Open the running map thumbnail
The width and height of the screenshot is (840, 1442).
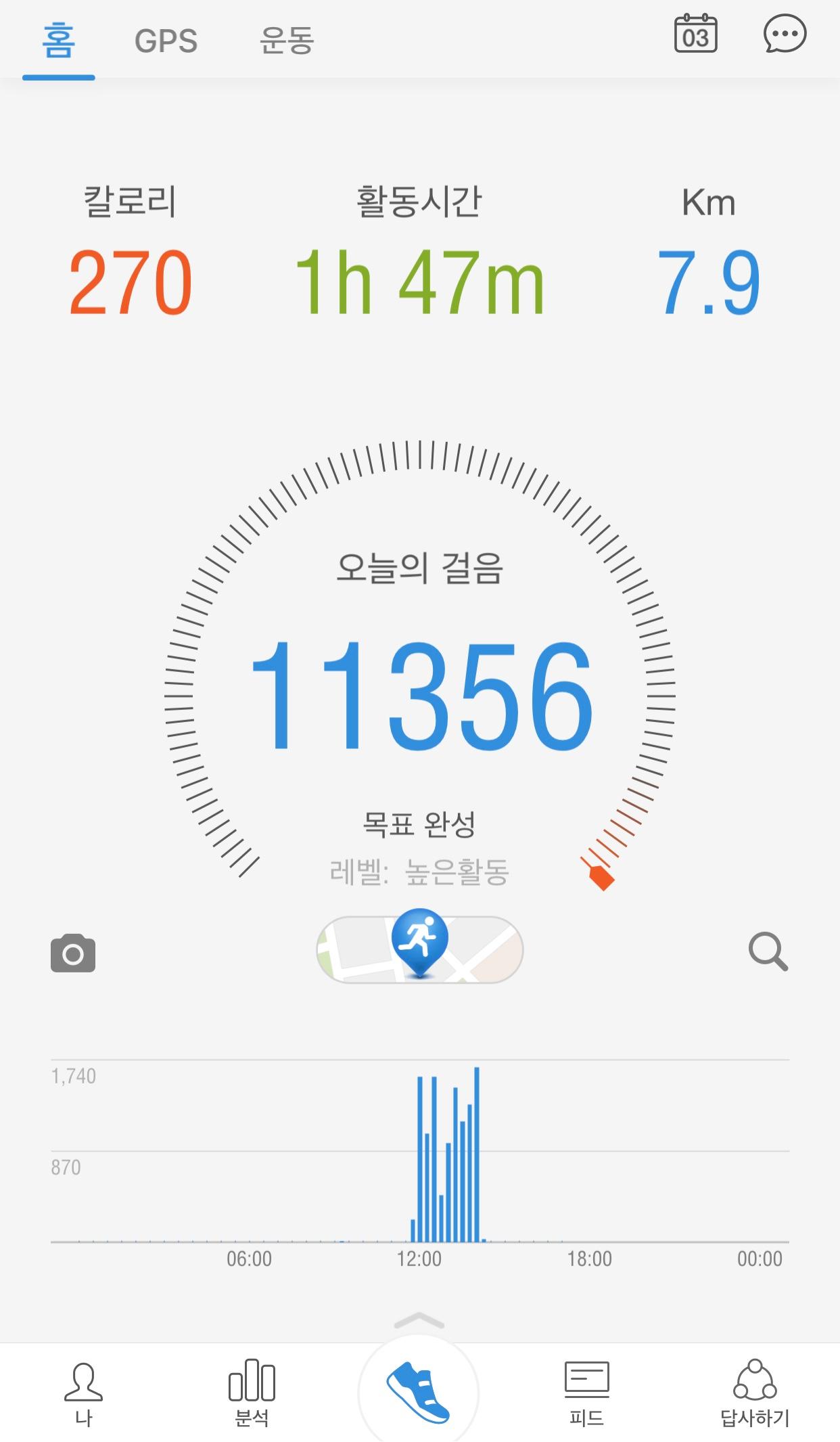pyautogui.click(x=419, y=949)
